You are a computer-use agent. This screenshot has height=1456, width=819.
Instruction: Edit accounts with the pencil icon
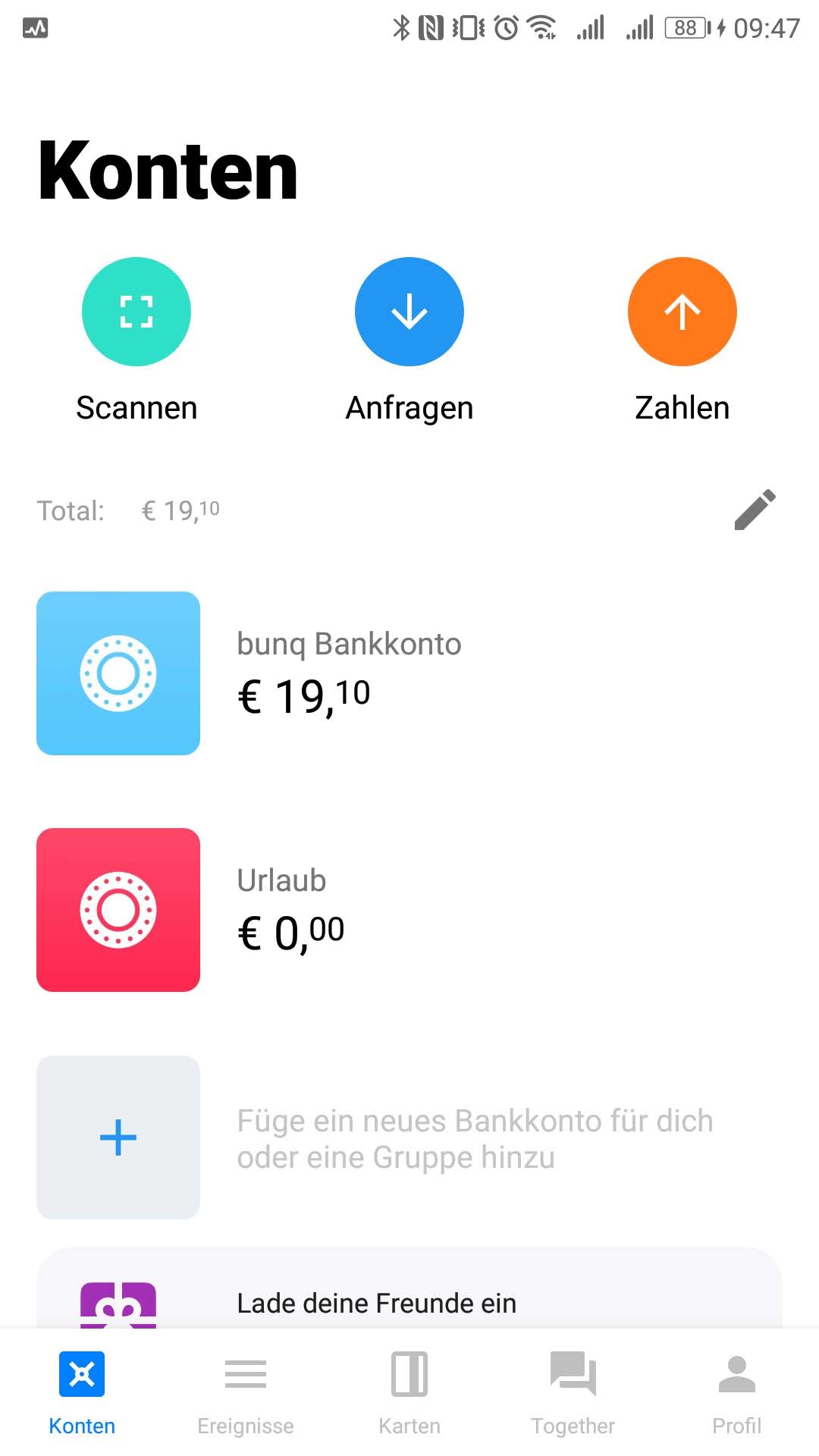click(755, 510)
